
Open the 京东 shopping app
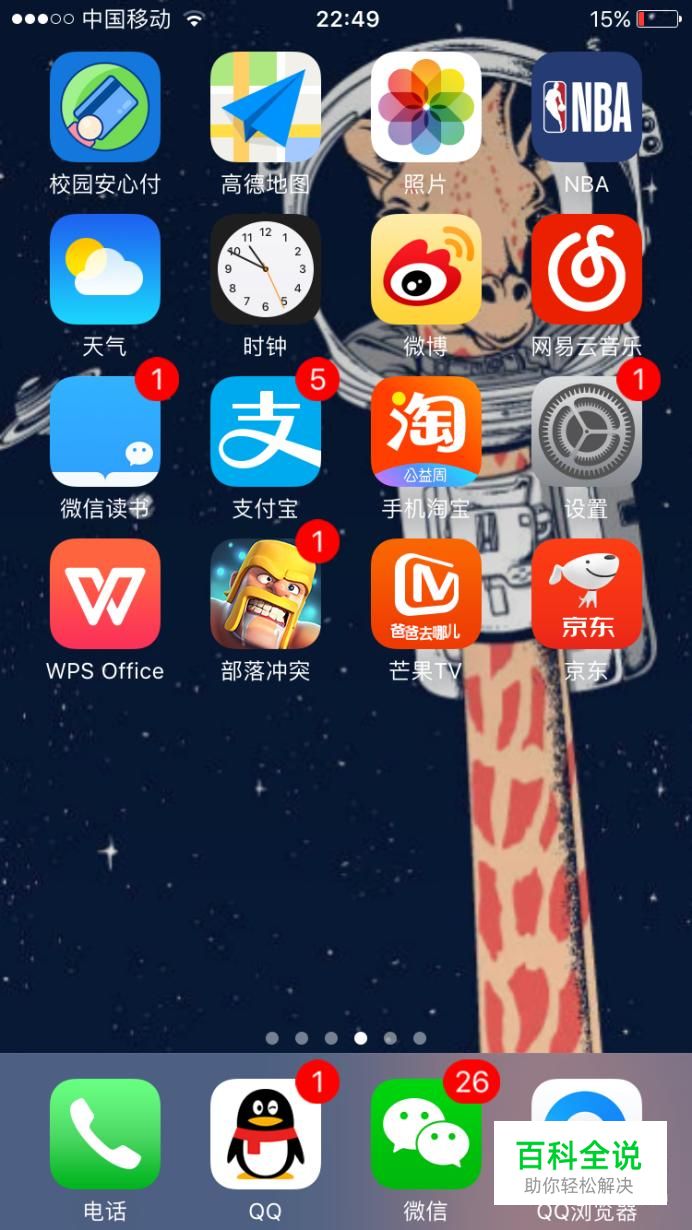pos(586,594)
